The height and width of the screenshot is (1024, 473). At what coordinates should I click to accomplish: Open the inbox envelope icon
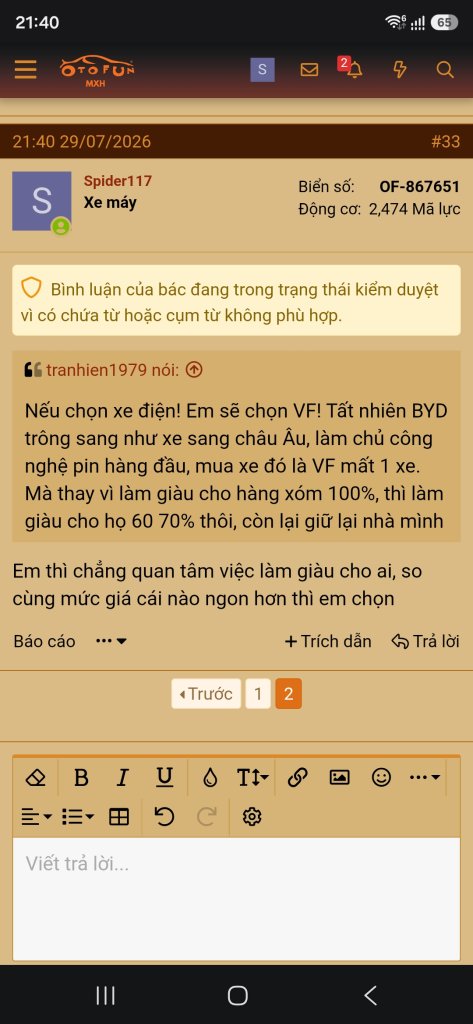[x=309, y=69]
